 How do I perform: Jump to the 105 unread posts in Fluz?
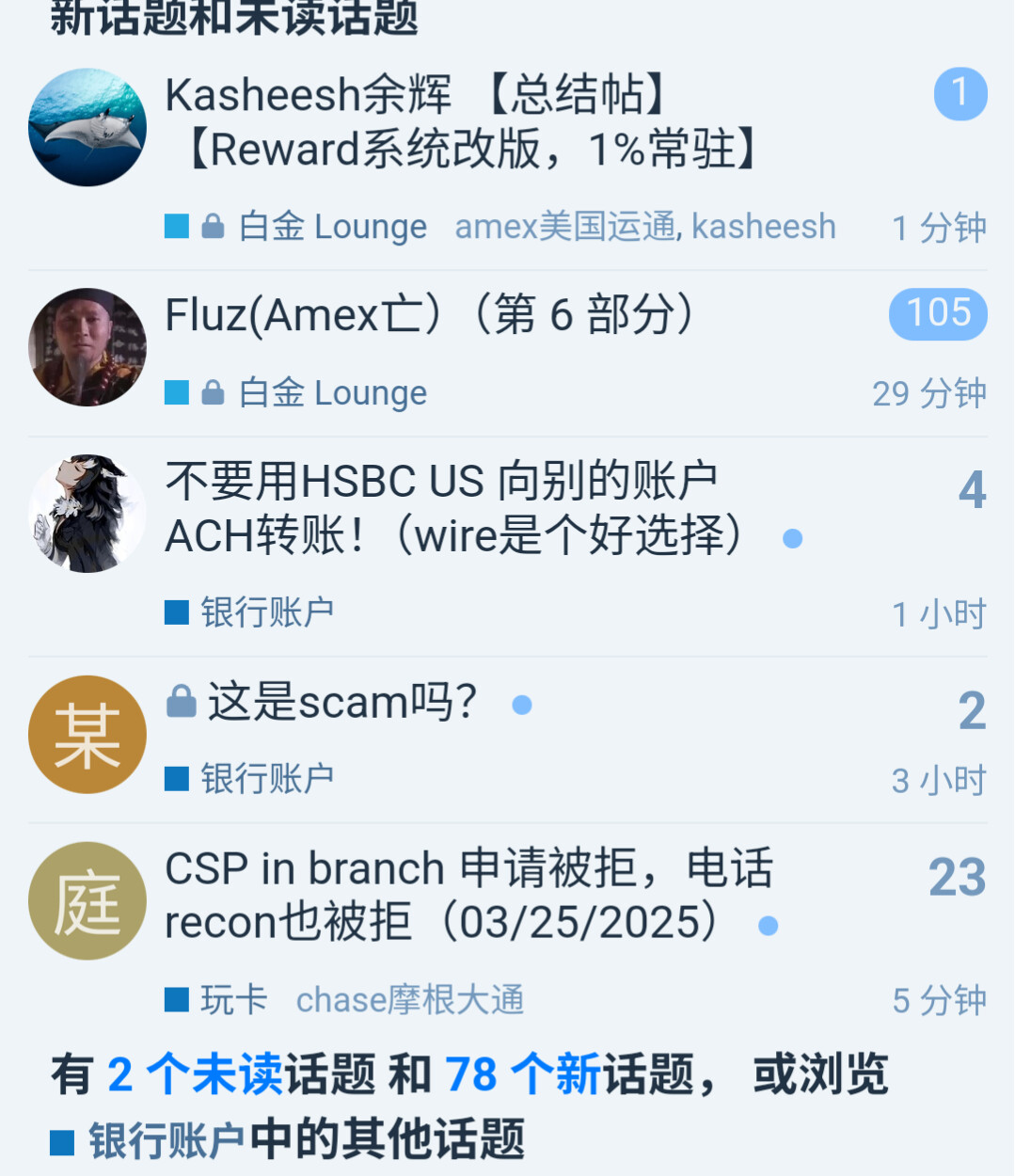(x=938, y=313)
